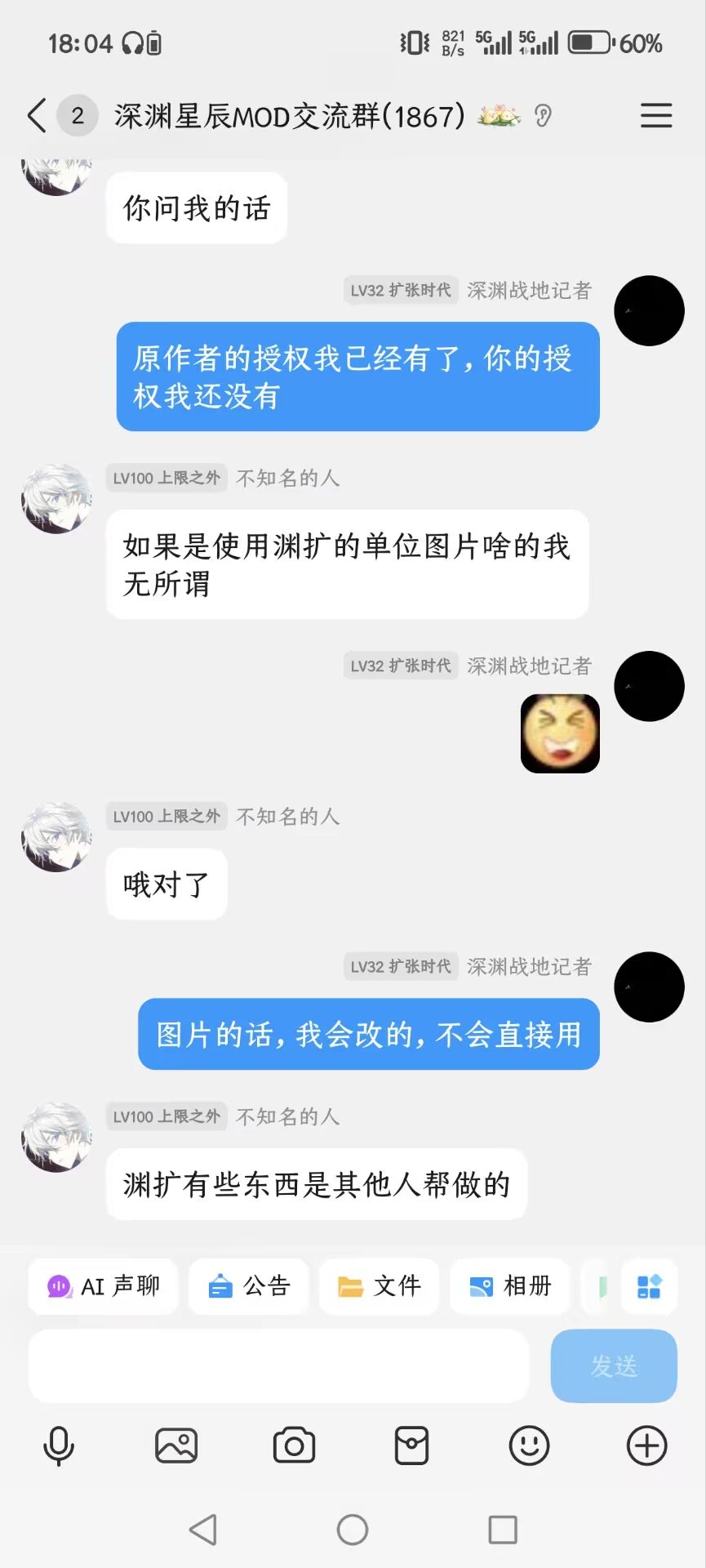Record a voice message with microphone
The height and width of the screenshot is (1568, 706).
click(x=59, y=1446)
